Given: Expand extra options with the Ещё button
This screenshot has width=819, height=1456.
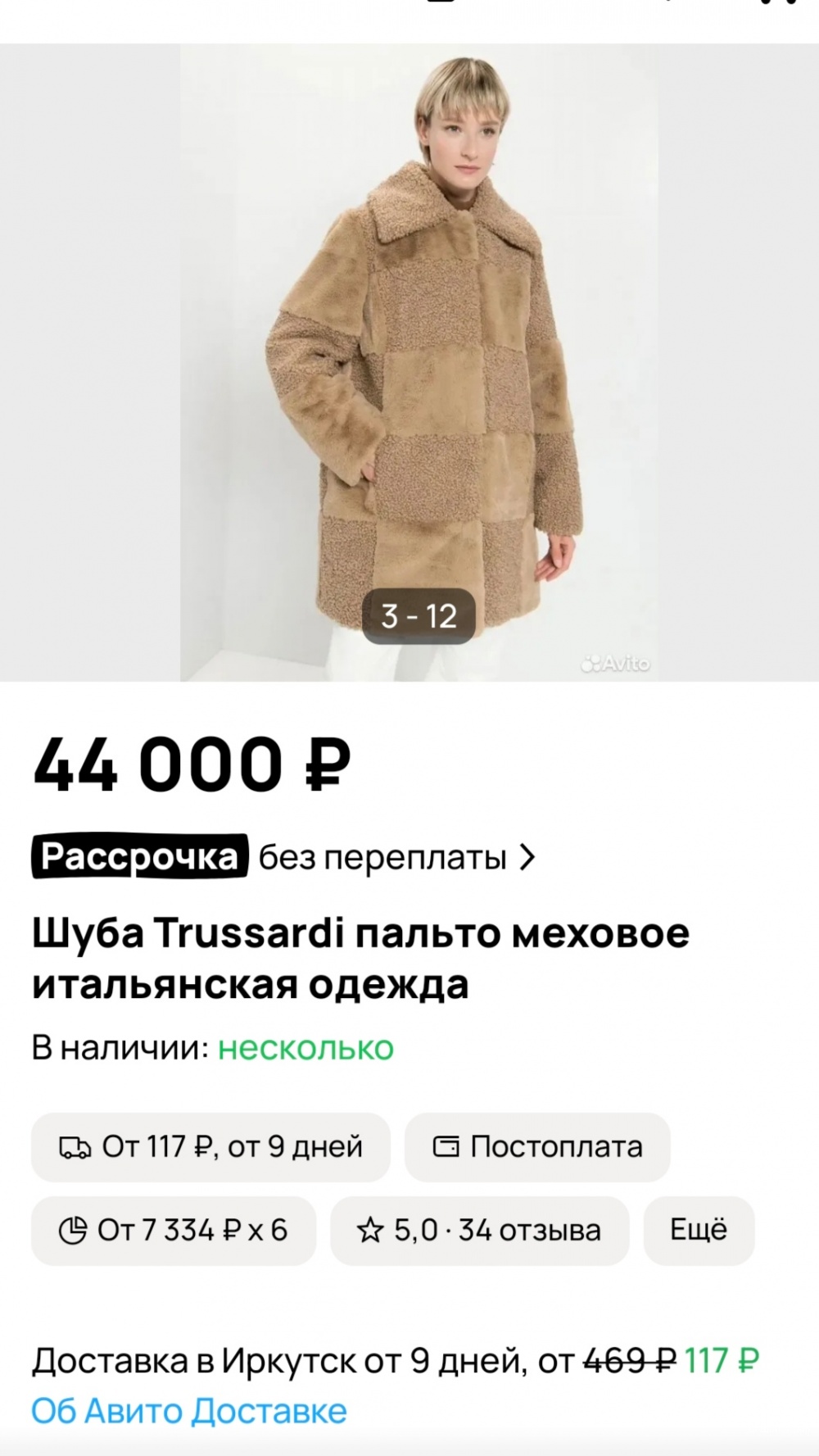Looking at the screenshot, I should pos(699,1230).
